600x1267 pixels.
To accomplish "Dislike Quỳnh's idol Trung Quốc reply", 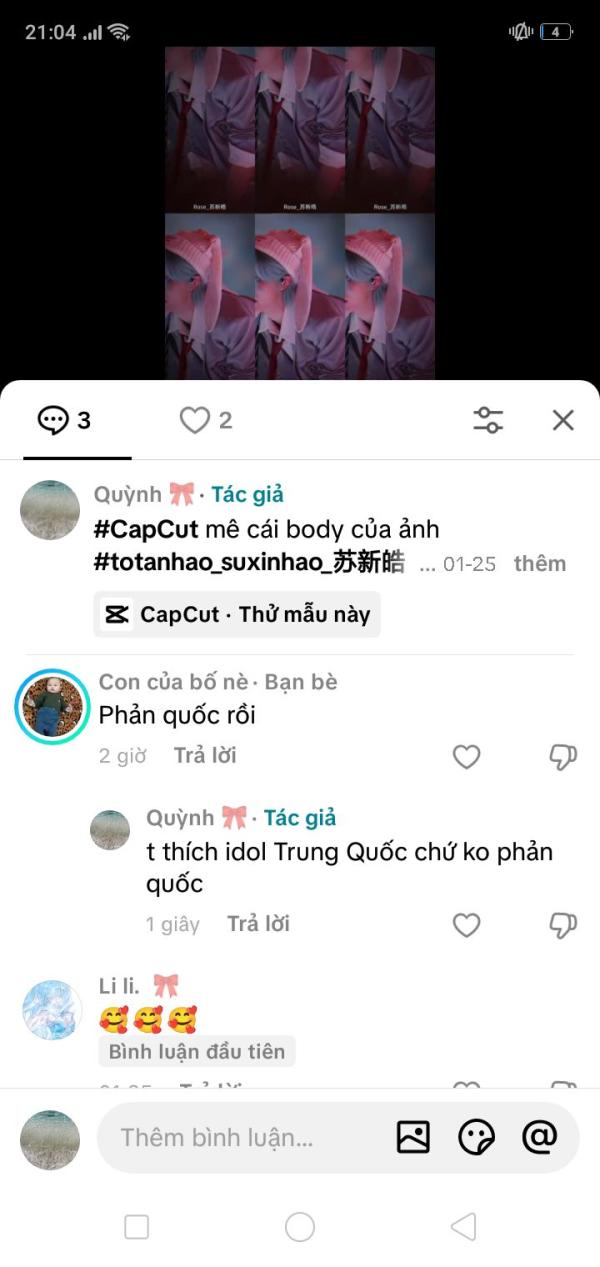I will 563,925.
